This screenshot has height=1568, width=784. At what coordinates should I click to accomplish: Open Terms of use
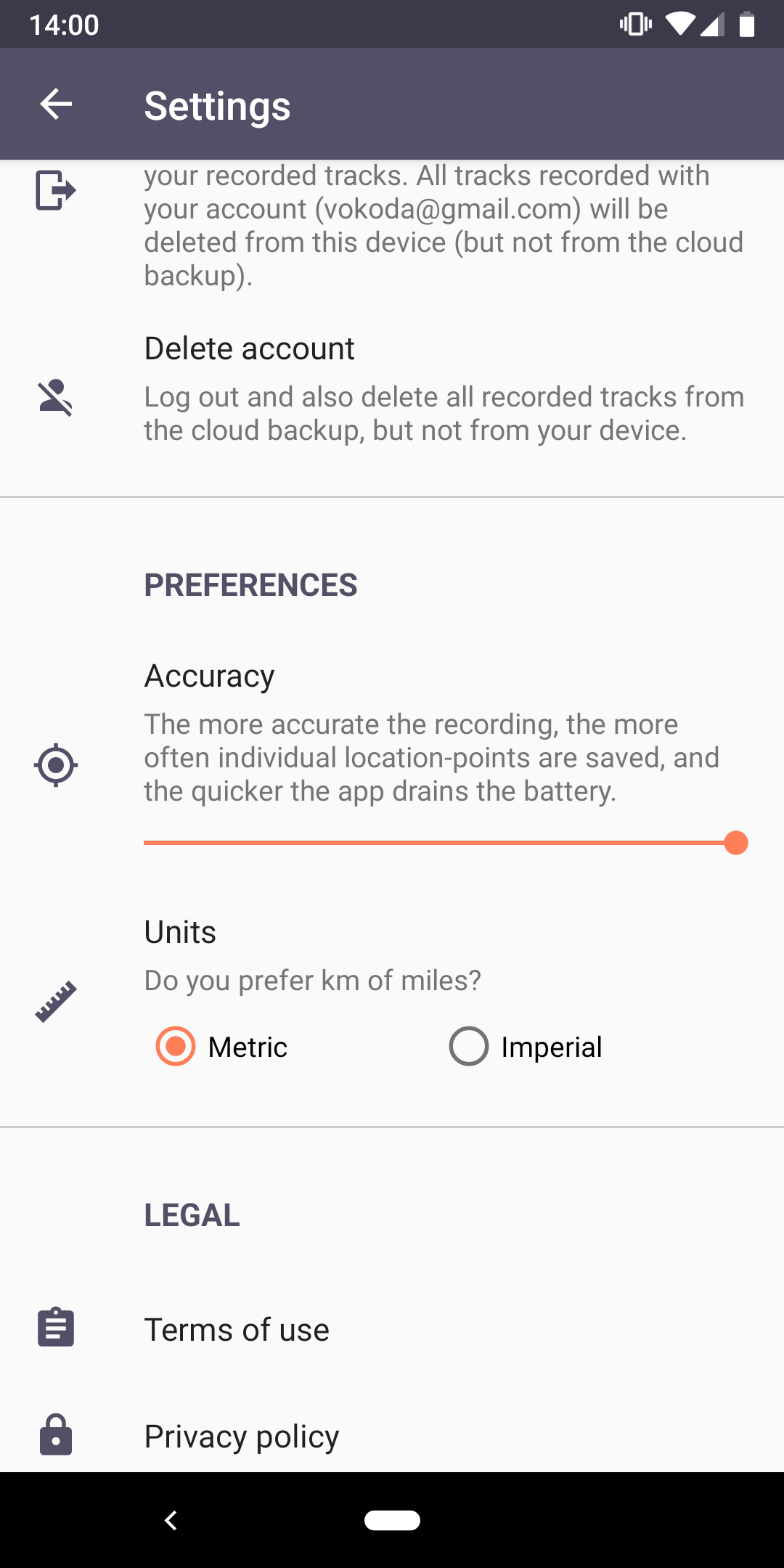392,1329
